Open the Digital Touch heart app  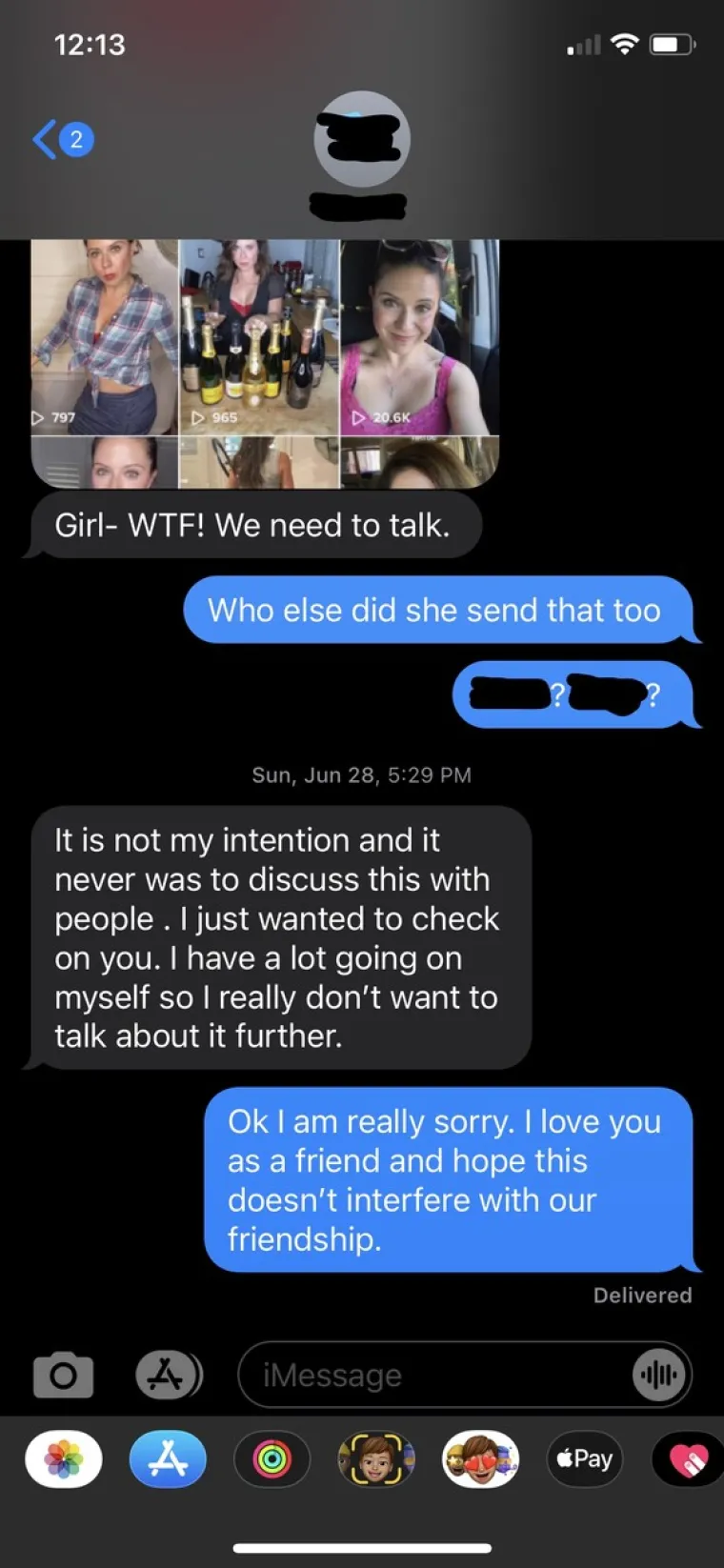point(688,1459)
